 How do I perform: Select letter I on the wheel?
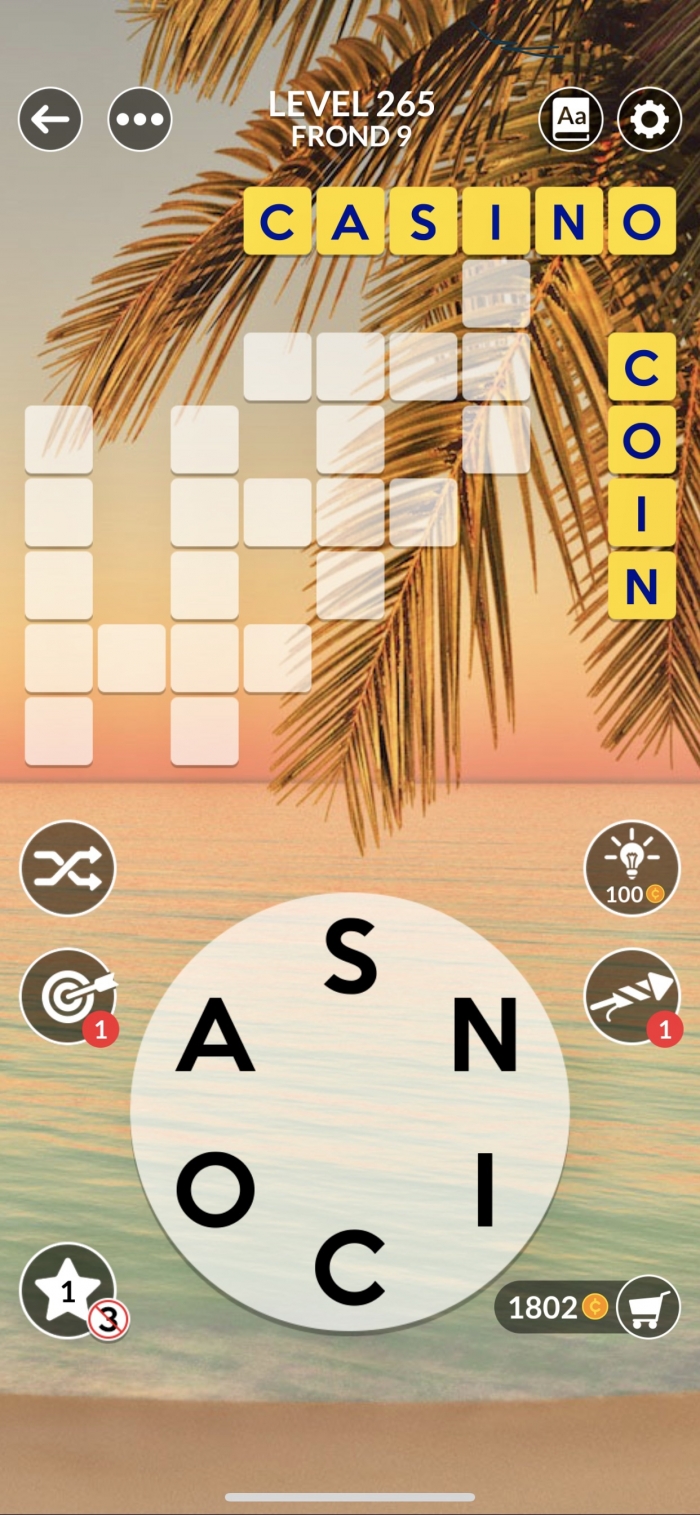point(485,1189)
